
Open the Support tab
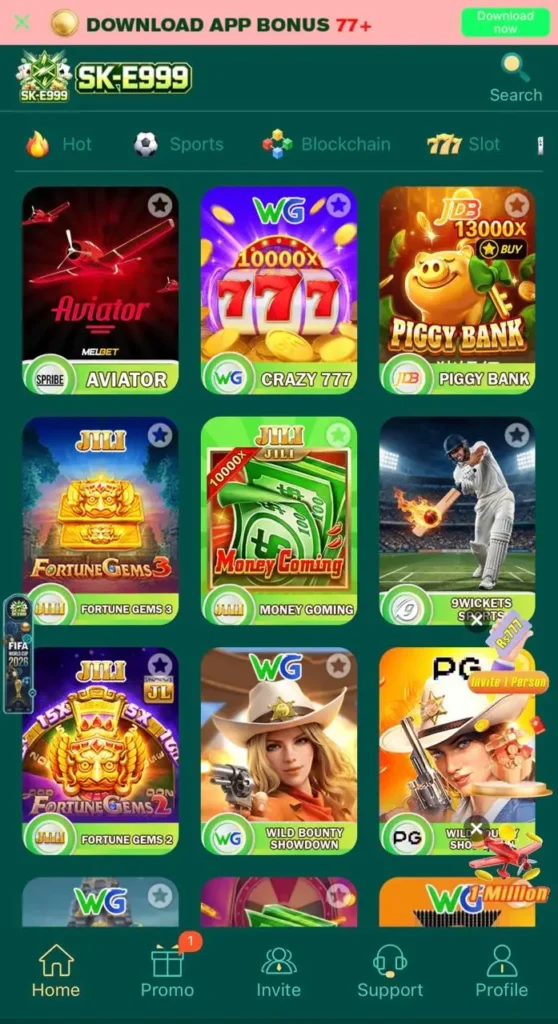(390, 971)
